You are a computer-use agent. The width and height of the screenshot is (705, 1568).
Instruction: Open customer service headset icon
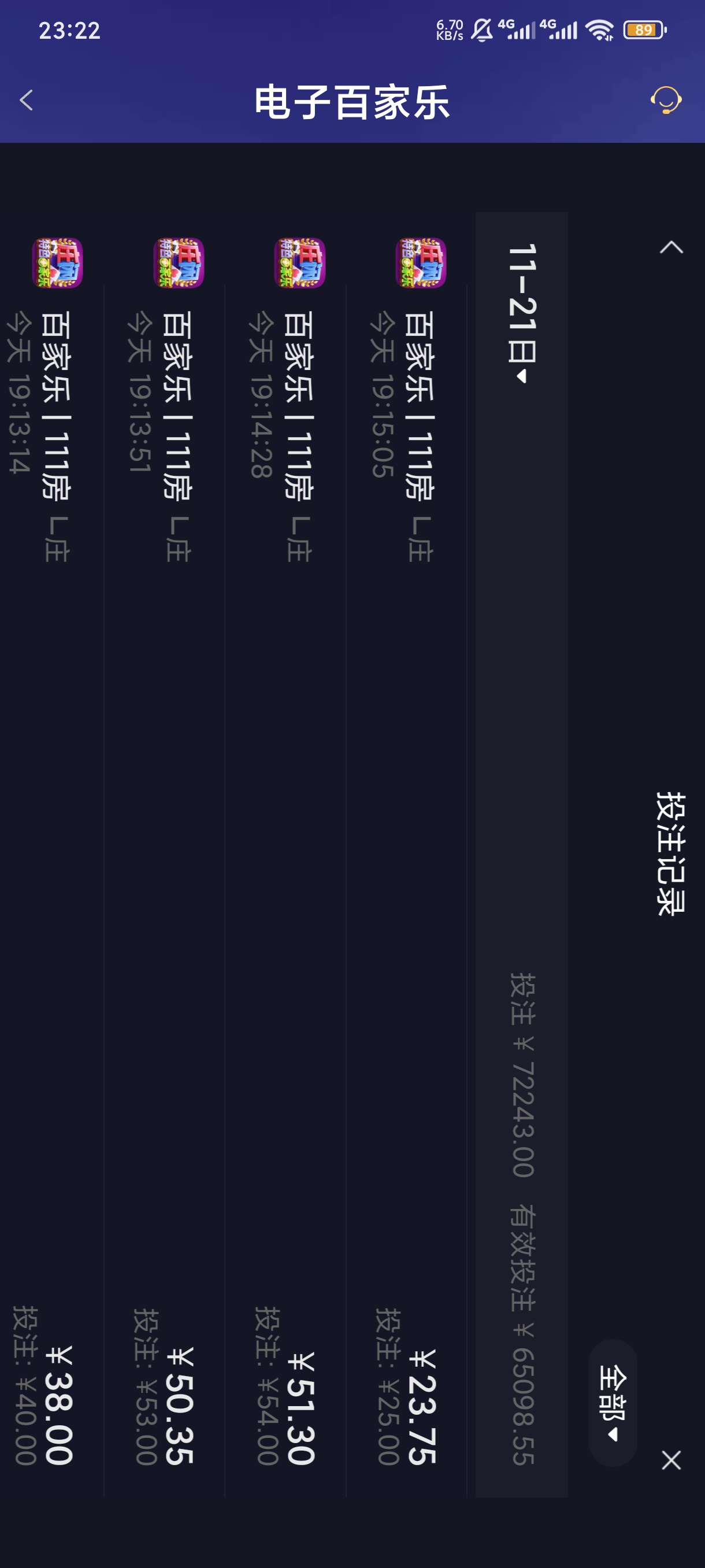pos(666,101)
